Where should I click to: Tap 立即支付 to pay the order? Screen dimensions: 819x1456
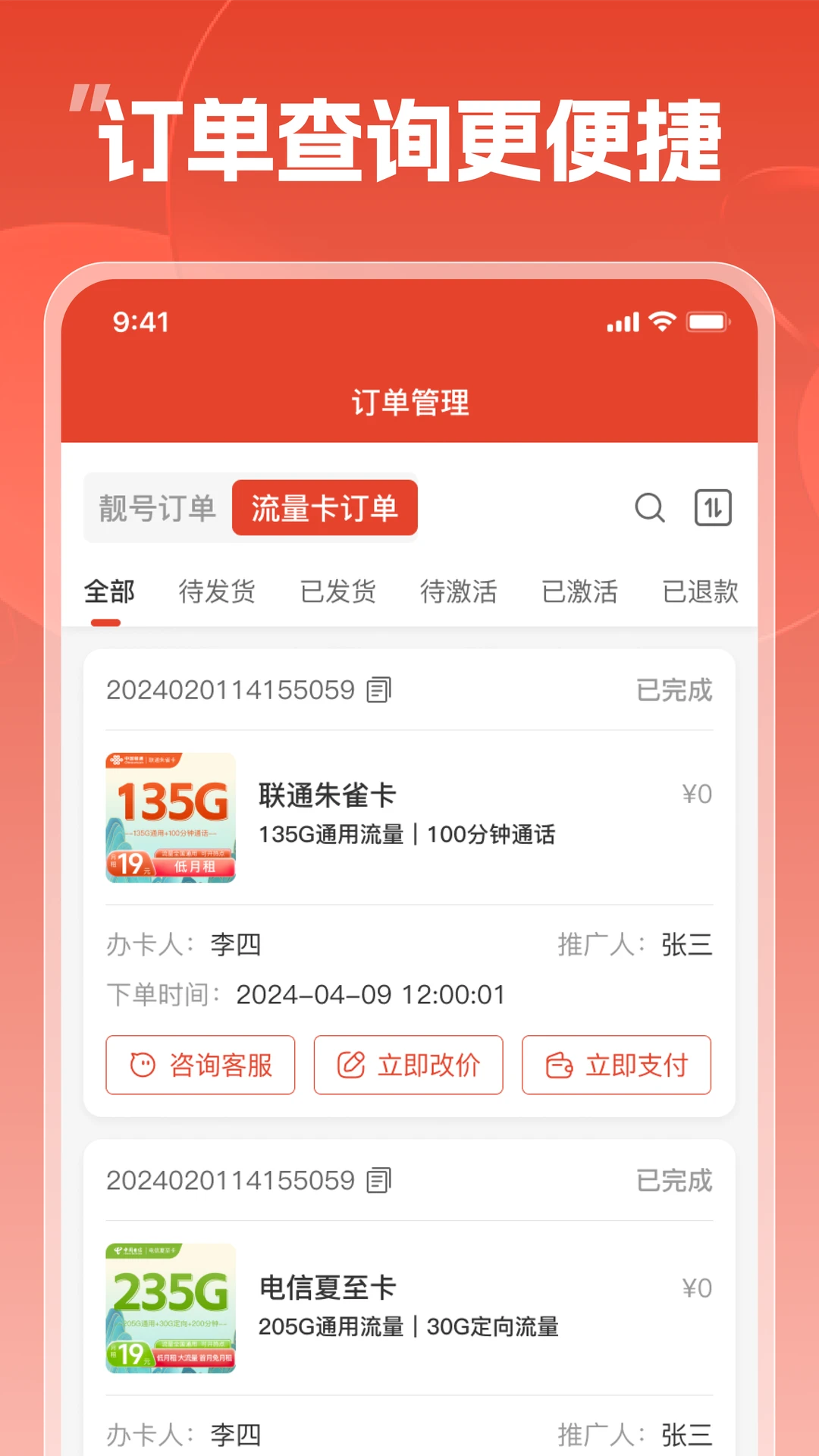(x=616, y=1065)
